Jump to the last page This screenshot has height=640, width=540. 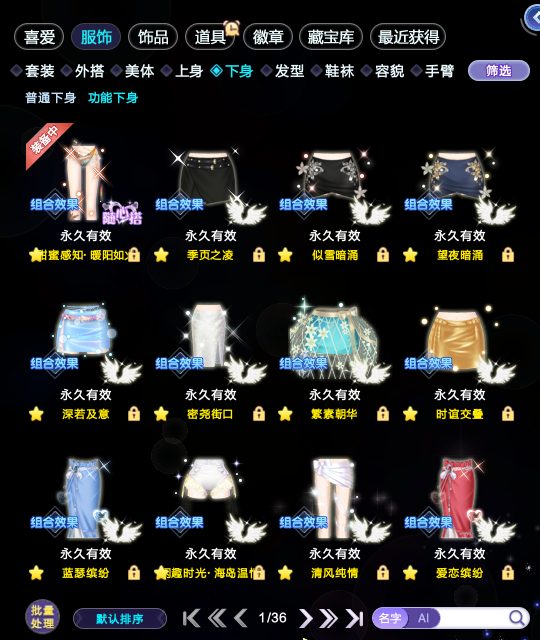[354, 618]
